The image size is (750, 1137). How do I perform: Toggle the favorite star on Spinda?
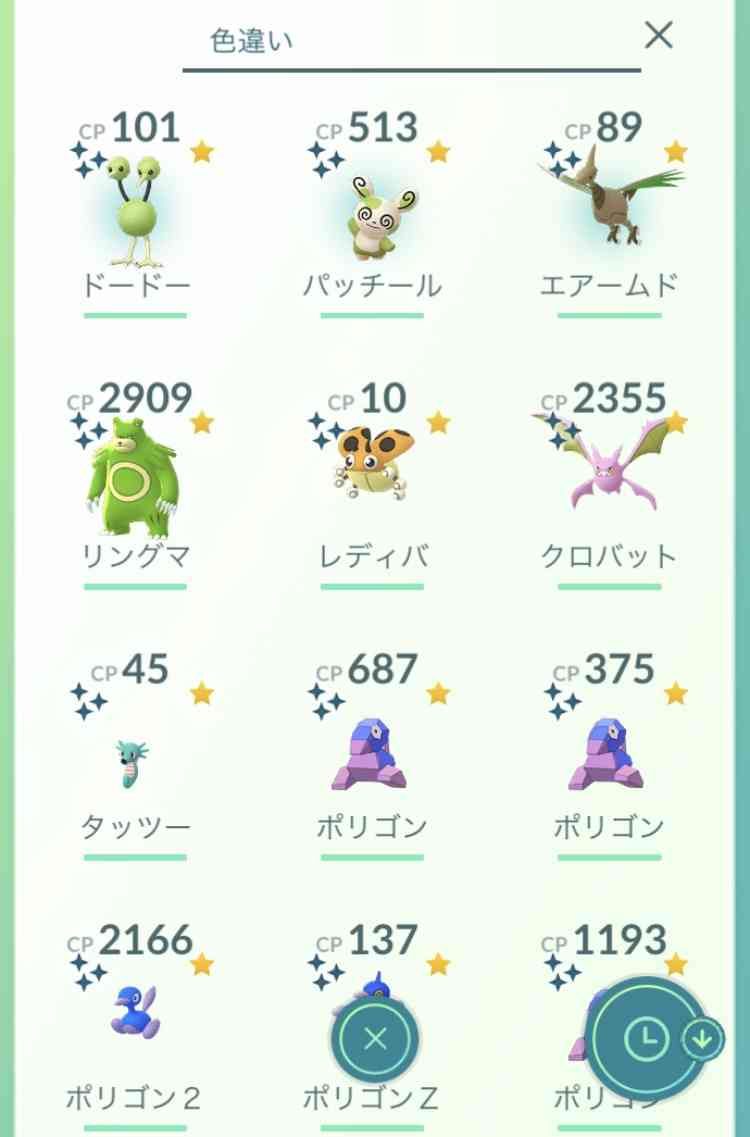(x=437, y=151)
